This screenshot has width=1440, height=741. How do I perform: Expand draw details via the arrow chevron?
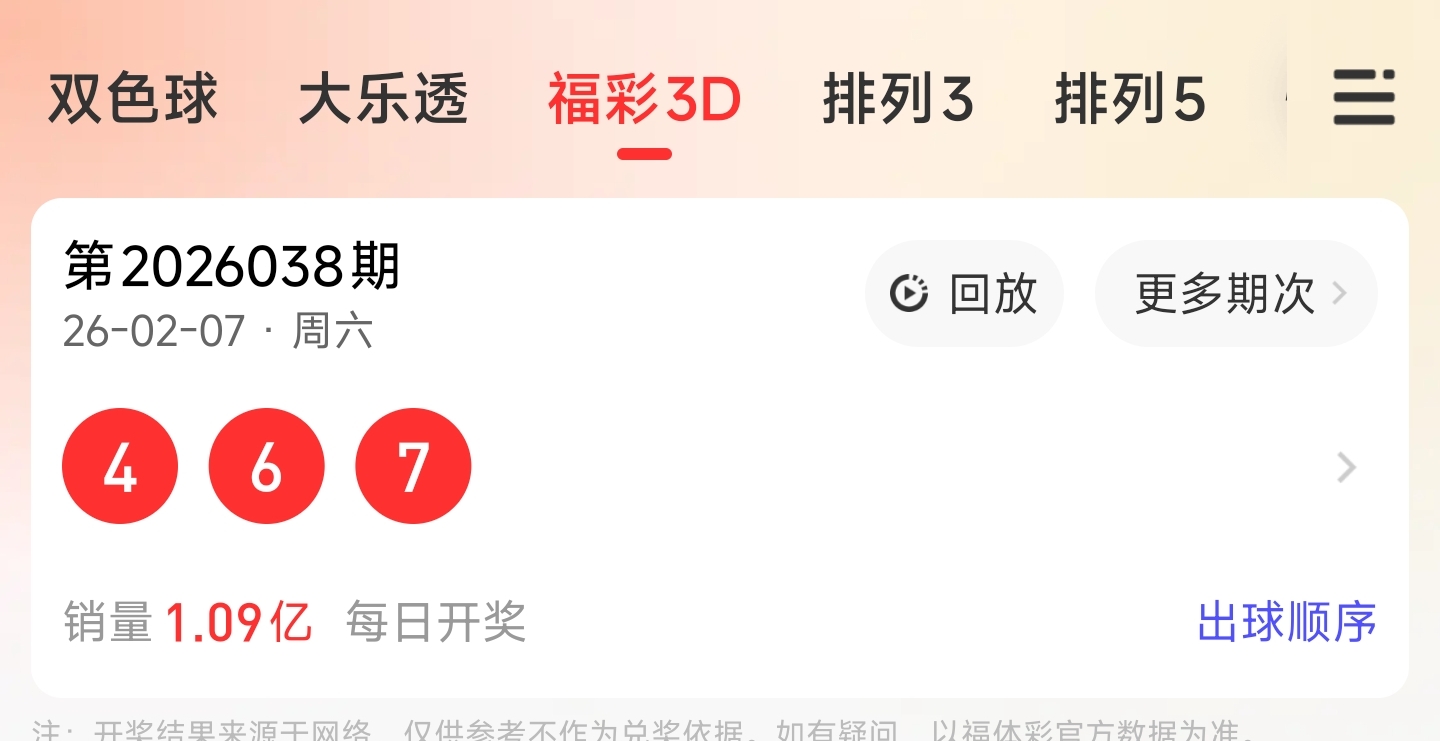(1347, 467)
